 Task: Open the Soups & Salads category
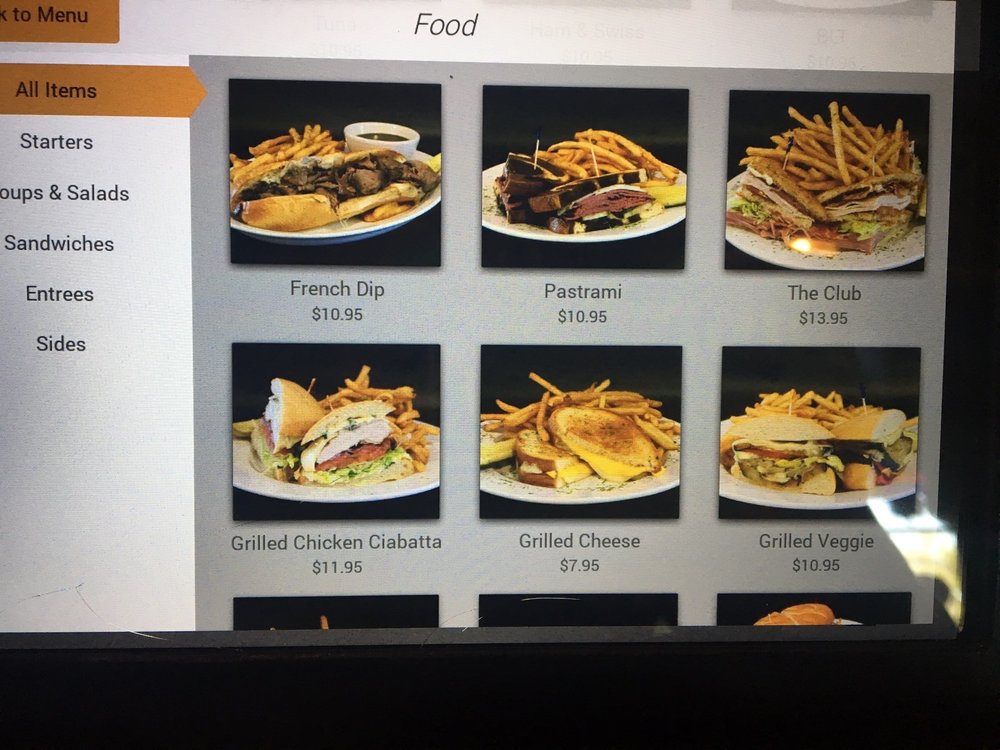66,193
